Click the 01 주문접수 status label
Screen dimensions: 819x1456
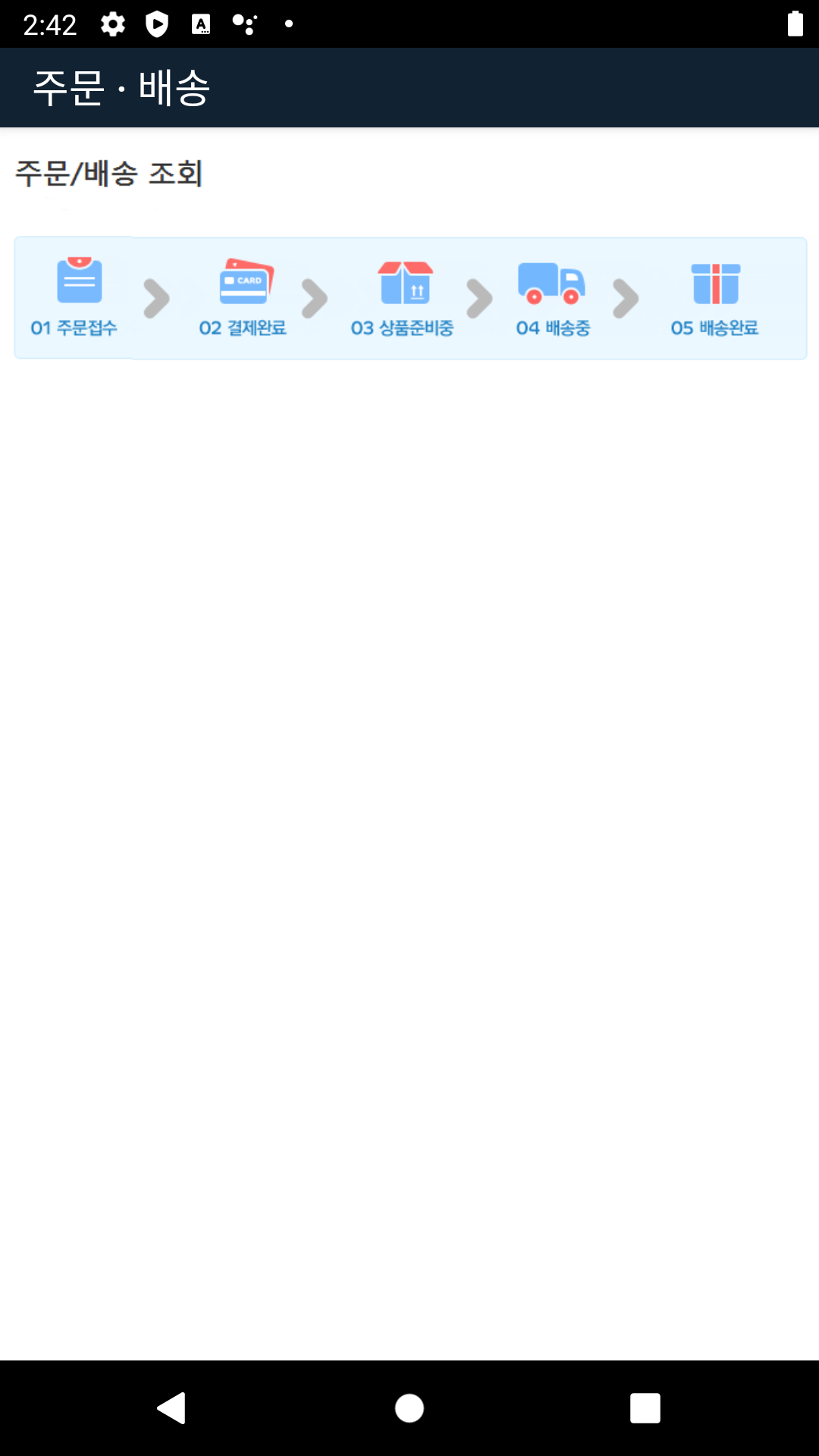74,328
